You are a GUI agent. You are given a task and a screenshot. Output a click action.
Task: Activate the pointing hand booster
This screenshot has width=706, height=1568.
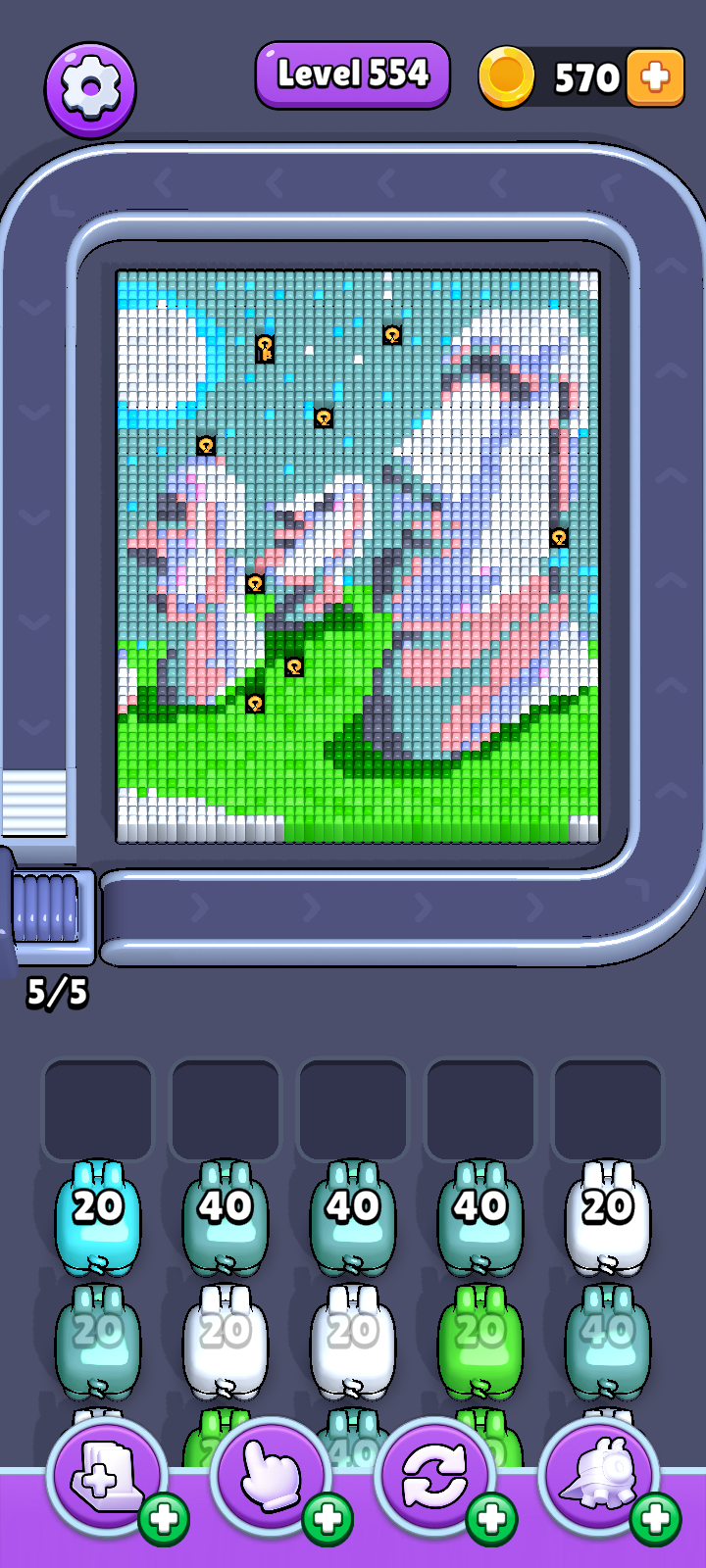tap(270, 1475)
